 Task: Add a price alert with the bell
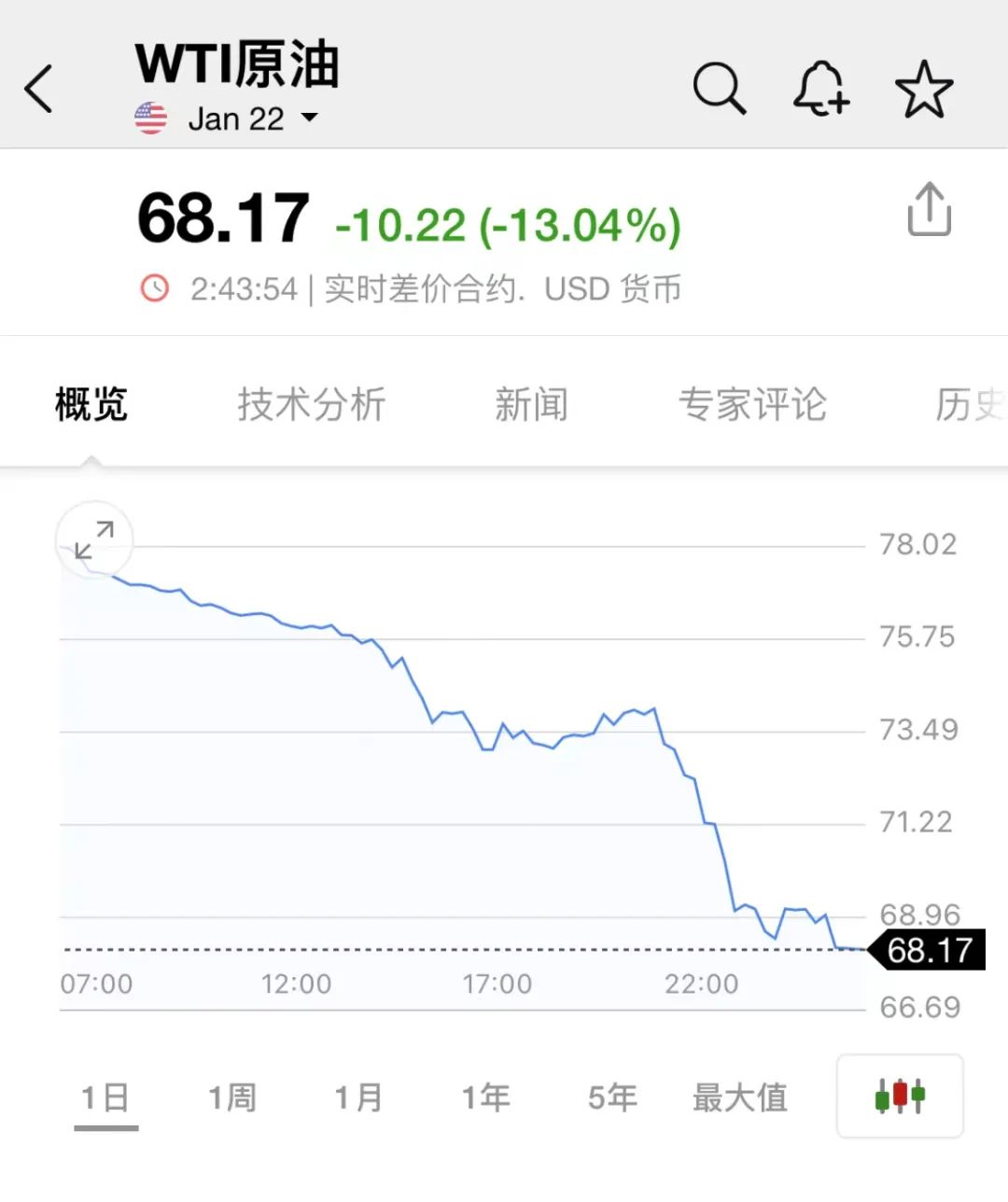tap(820, 90)
